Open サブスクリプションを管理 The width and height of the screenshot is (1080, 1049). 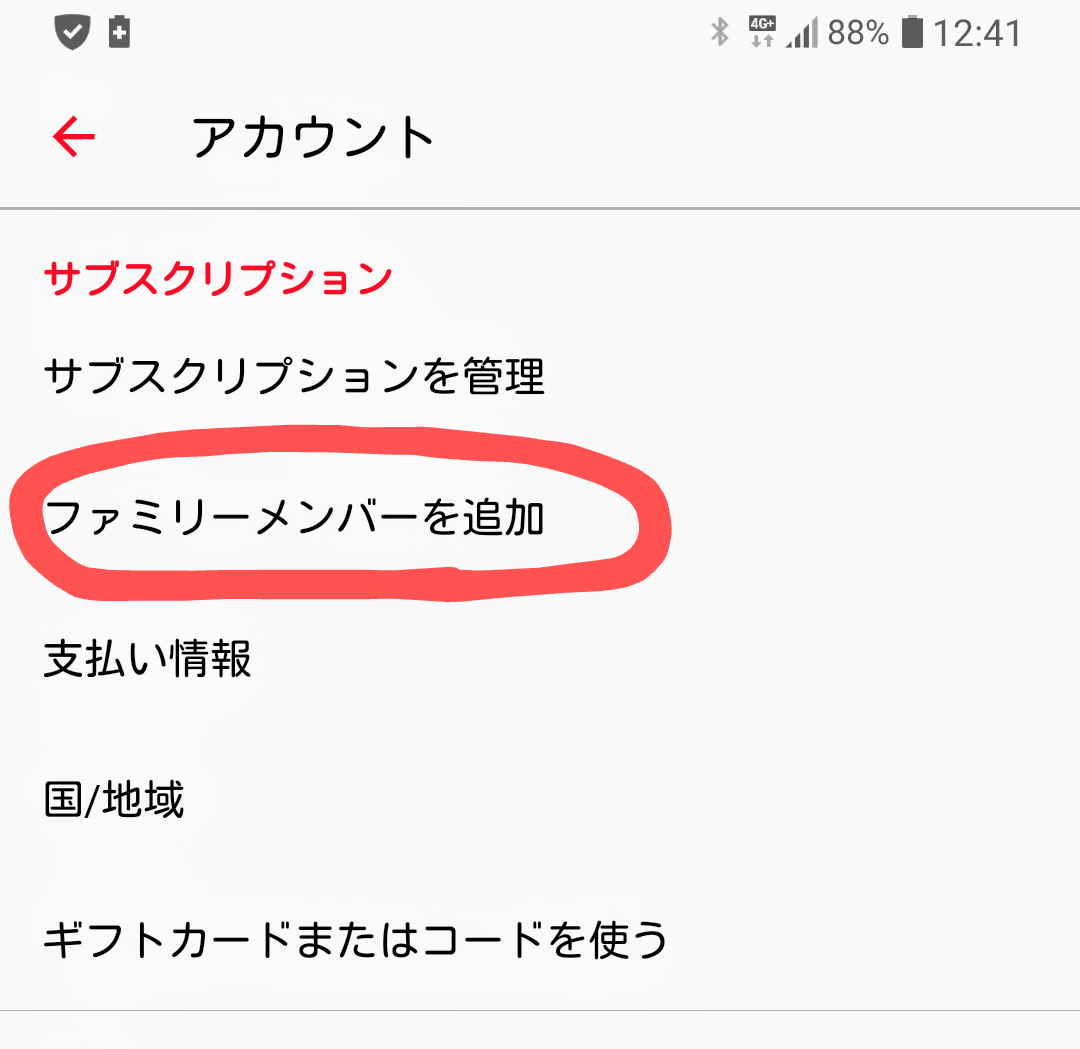(x=294, y=378)
